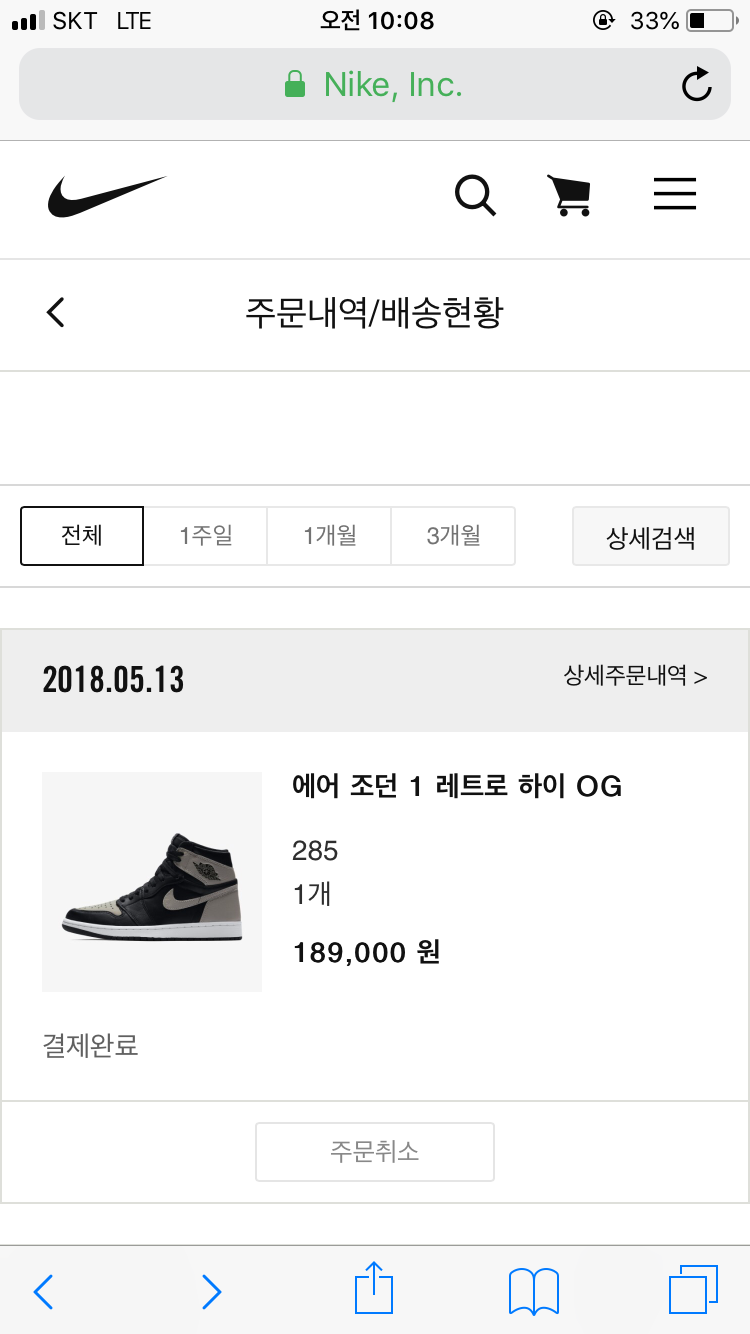Open 상세검색 detailed search
Screen dimensions: 750x1334
click(650, 537)
